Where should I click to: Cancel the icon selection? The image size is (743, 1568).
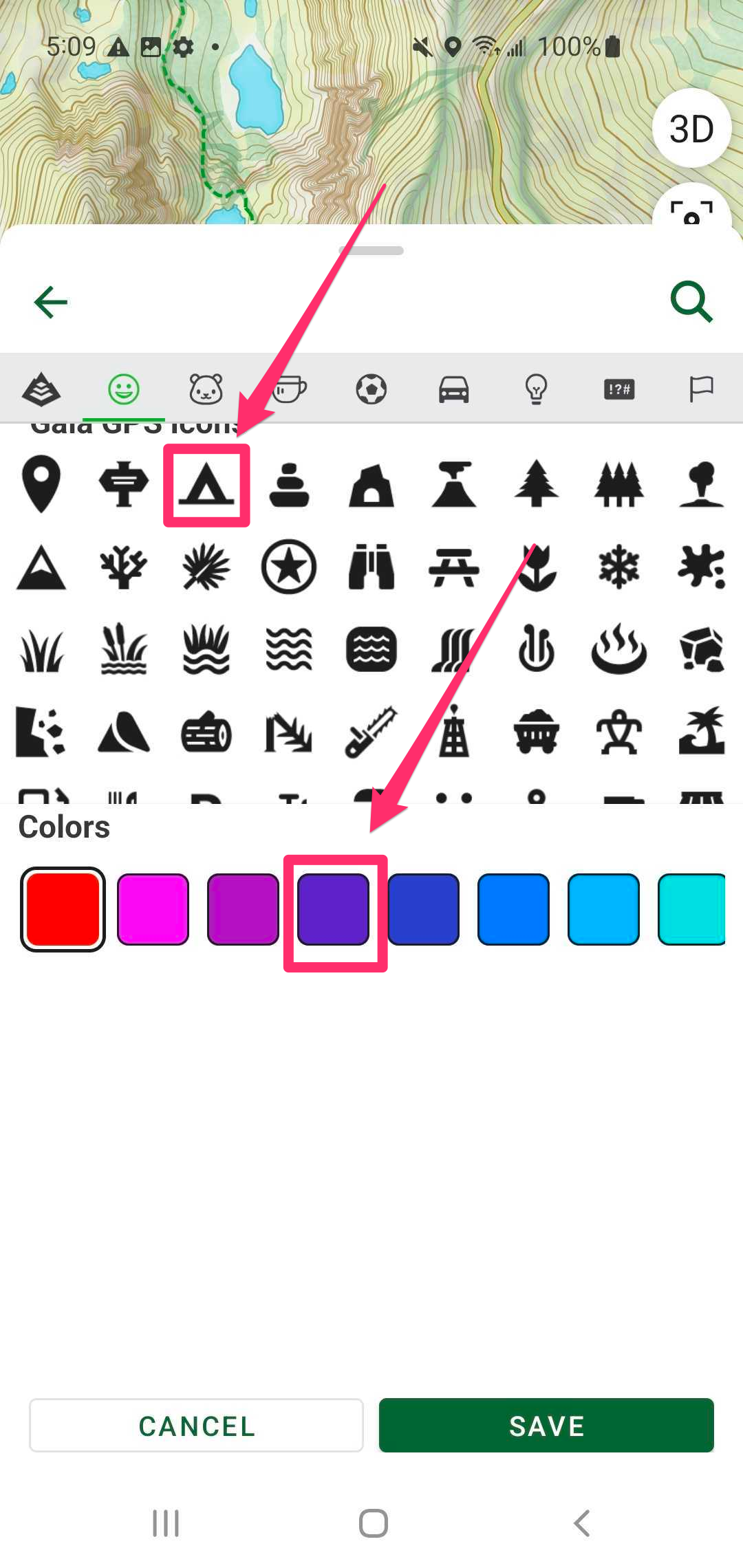[196, 1426]
